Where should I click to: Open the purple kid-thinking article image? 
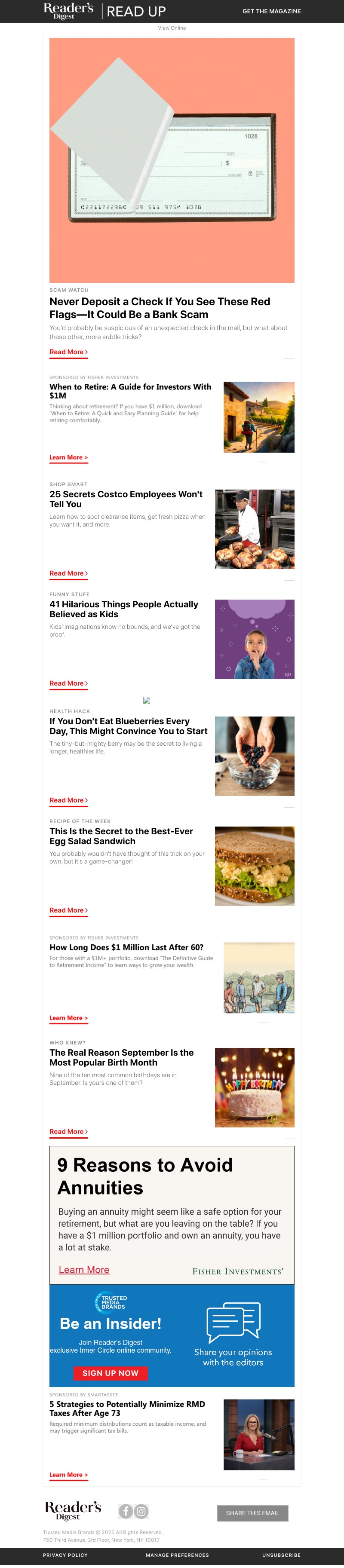255,639
